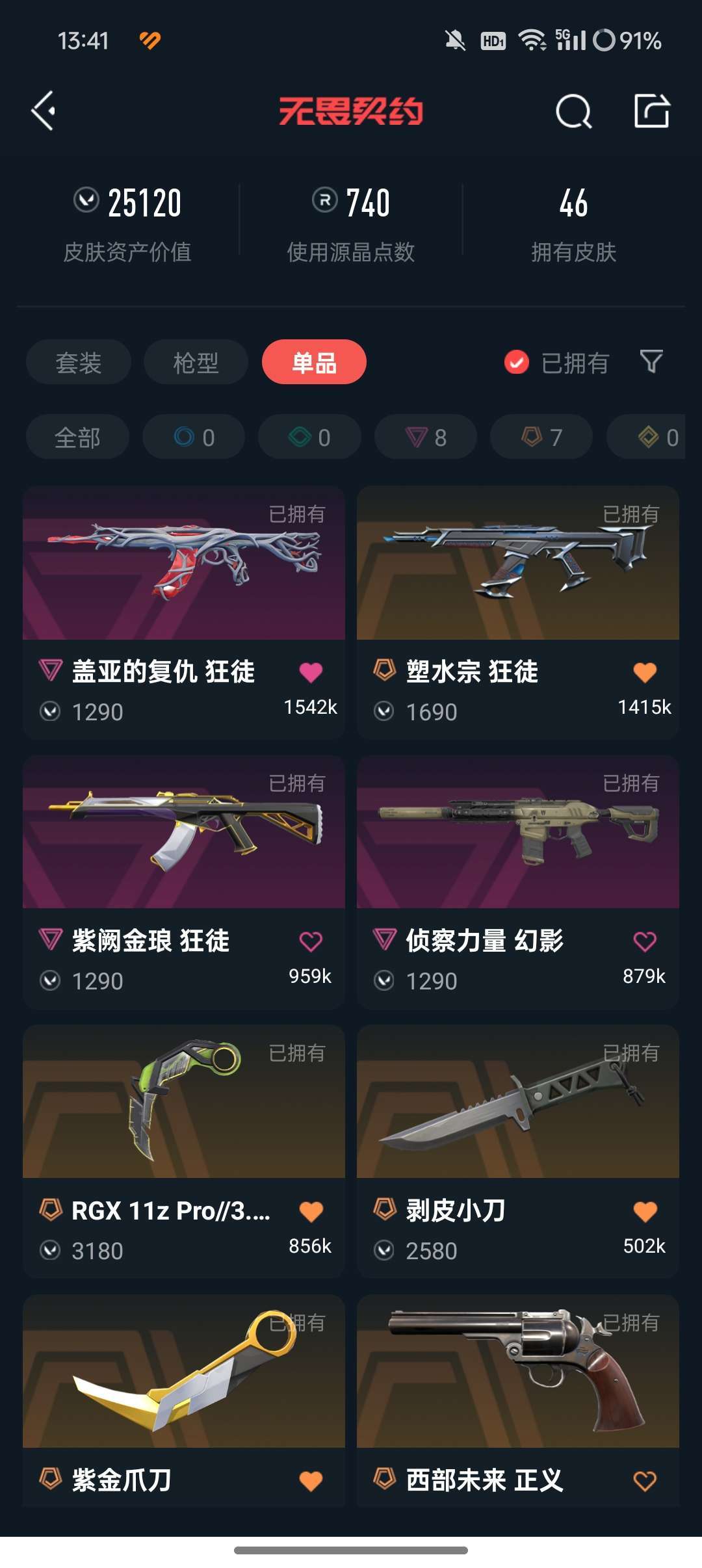Open 紫金爪刀 knife skin card

pyautogui.click(x=184, y=1401)
